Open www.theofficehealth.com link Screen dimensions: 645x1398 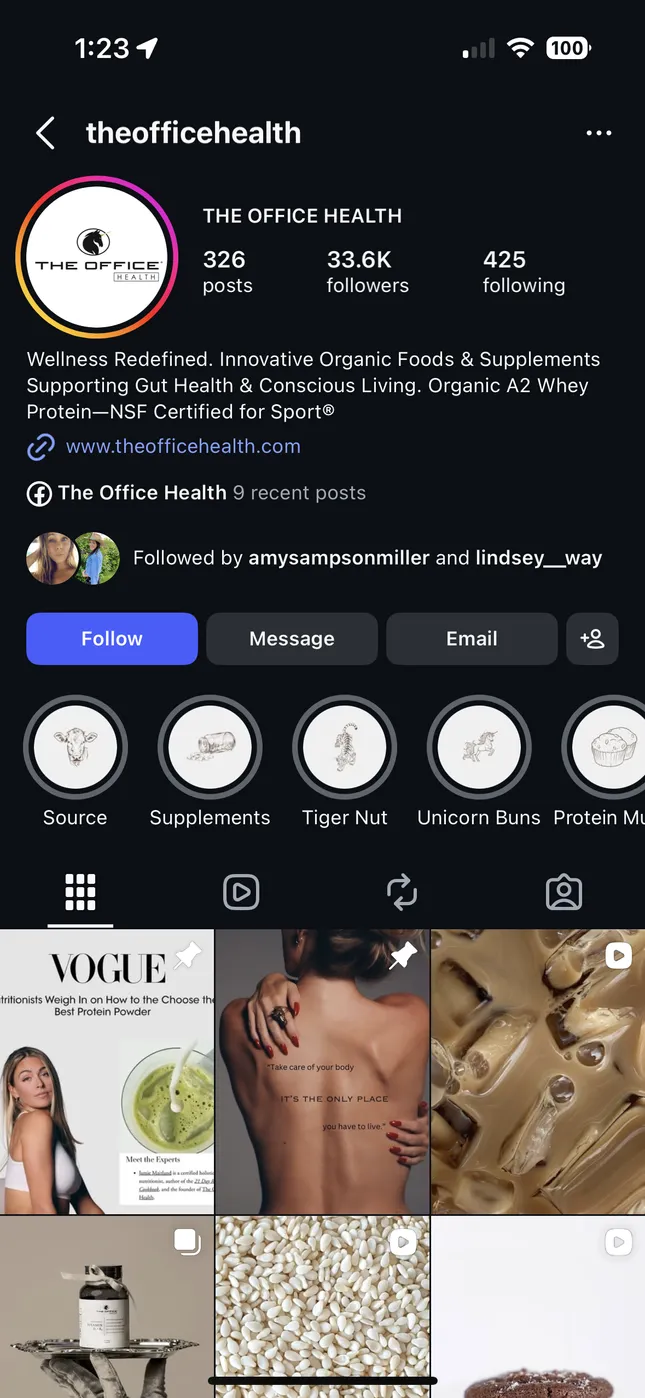point(182,447)
